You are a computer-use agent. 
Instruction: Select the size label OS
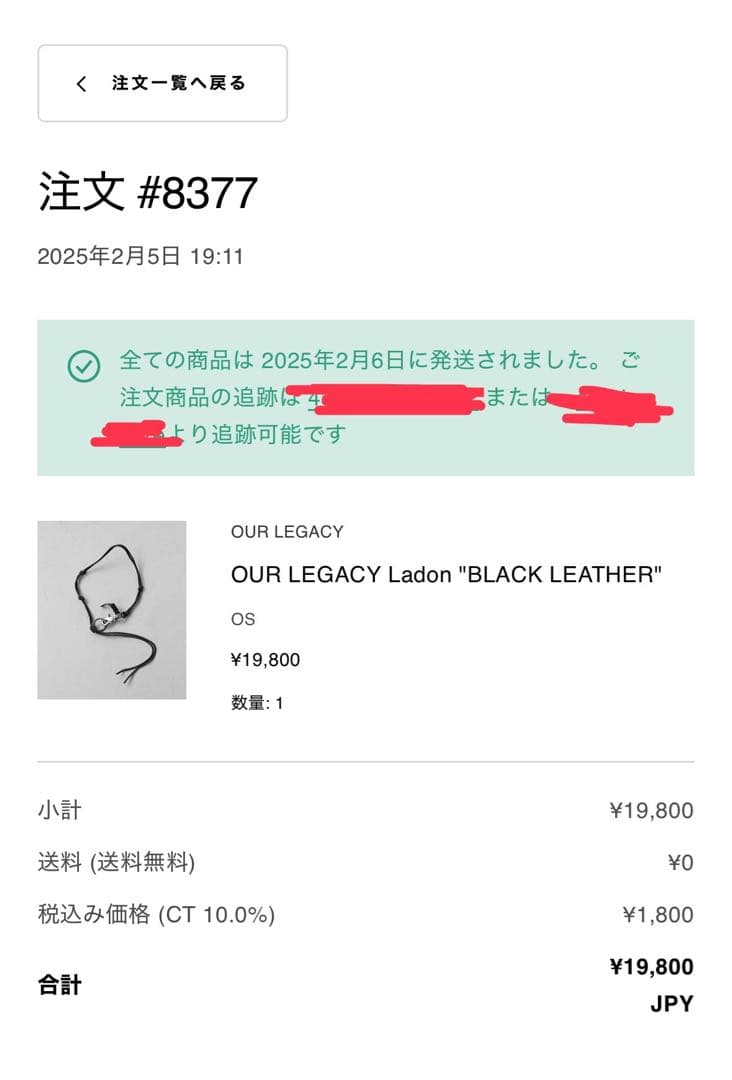click(241, 620)
